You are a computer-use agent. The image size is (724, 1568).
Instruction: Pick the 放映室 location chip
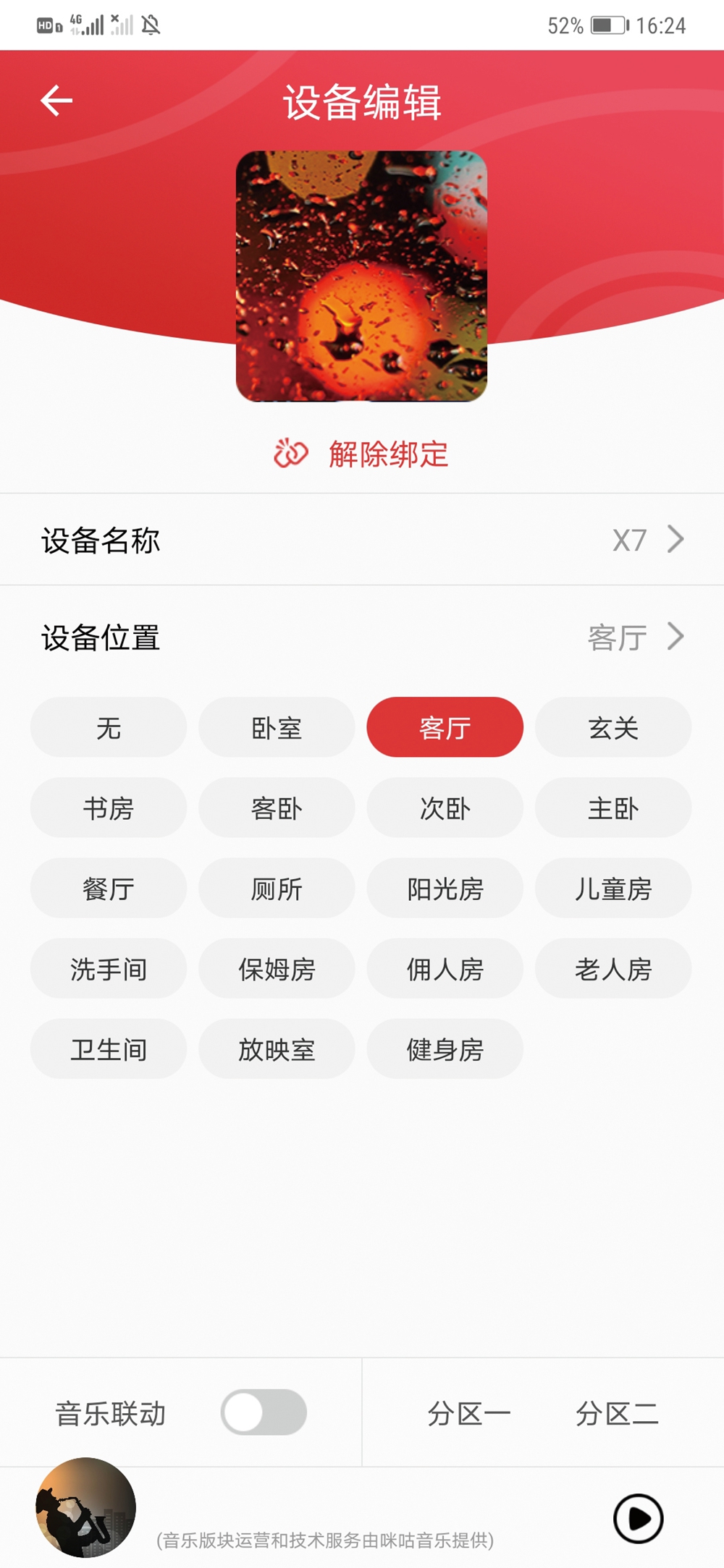tap(277, 1049)
